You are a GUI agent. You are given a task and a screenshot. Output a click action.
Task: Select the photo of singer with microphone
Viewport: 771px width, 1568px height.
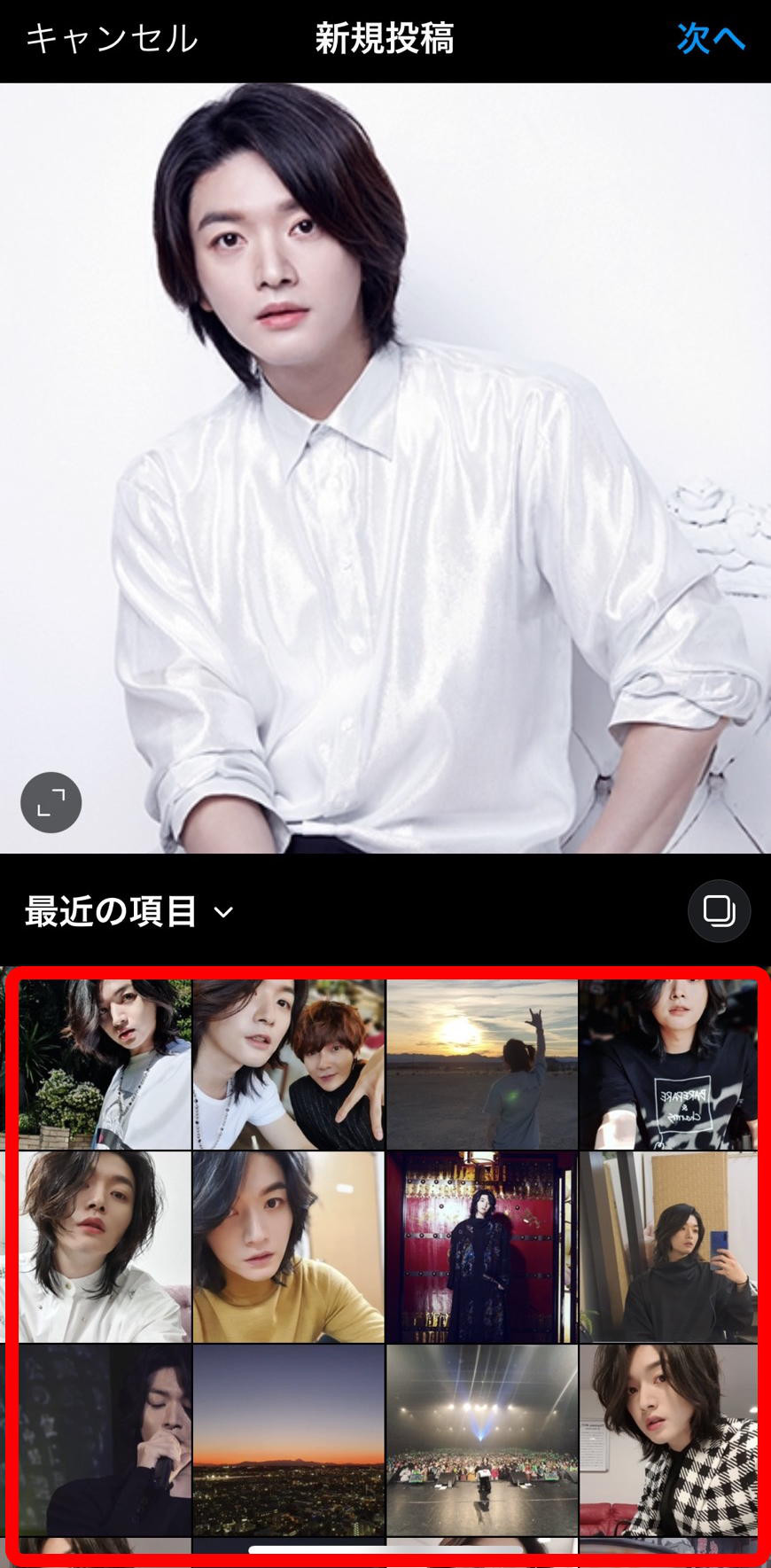(105, 1439)
